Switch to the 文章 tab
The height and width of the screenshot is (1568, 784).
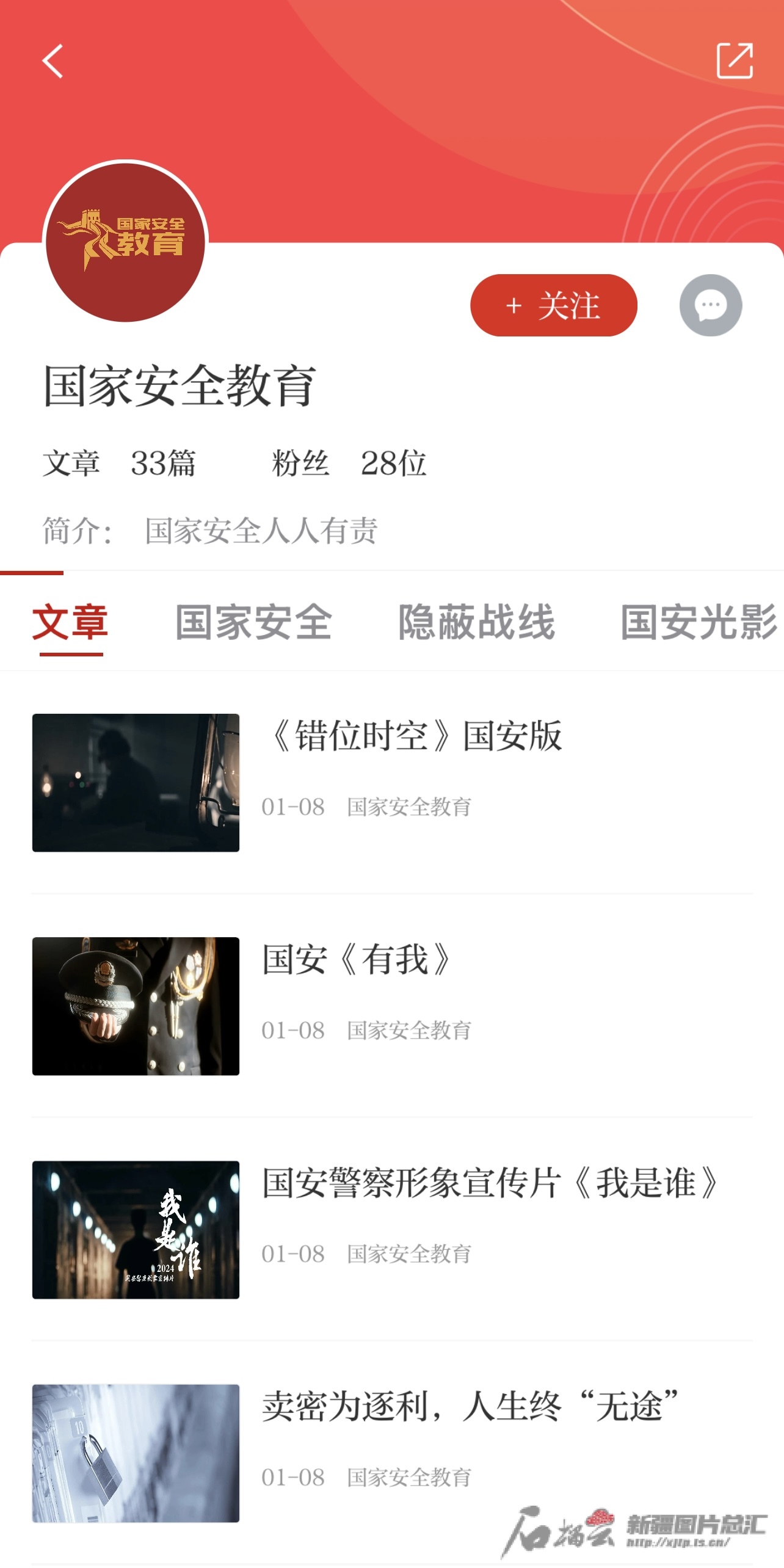click(70, 623)
